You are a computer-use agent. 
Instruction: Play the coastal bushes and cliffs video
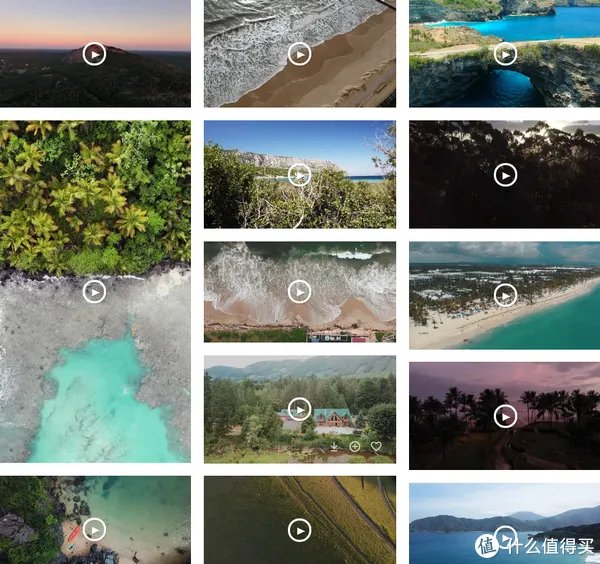click(299, 175)
